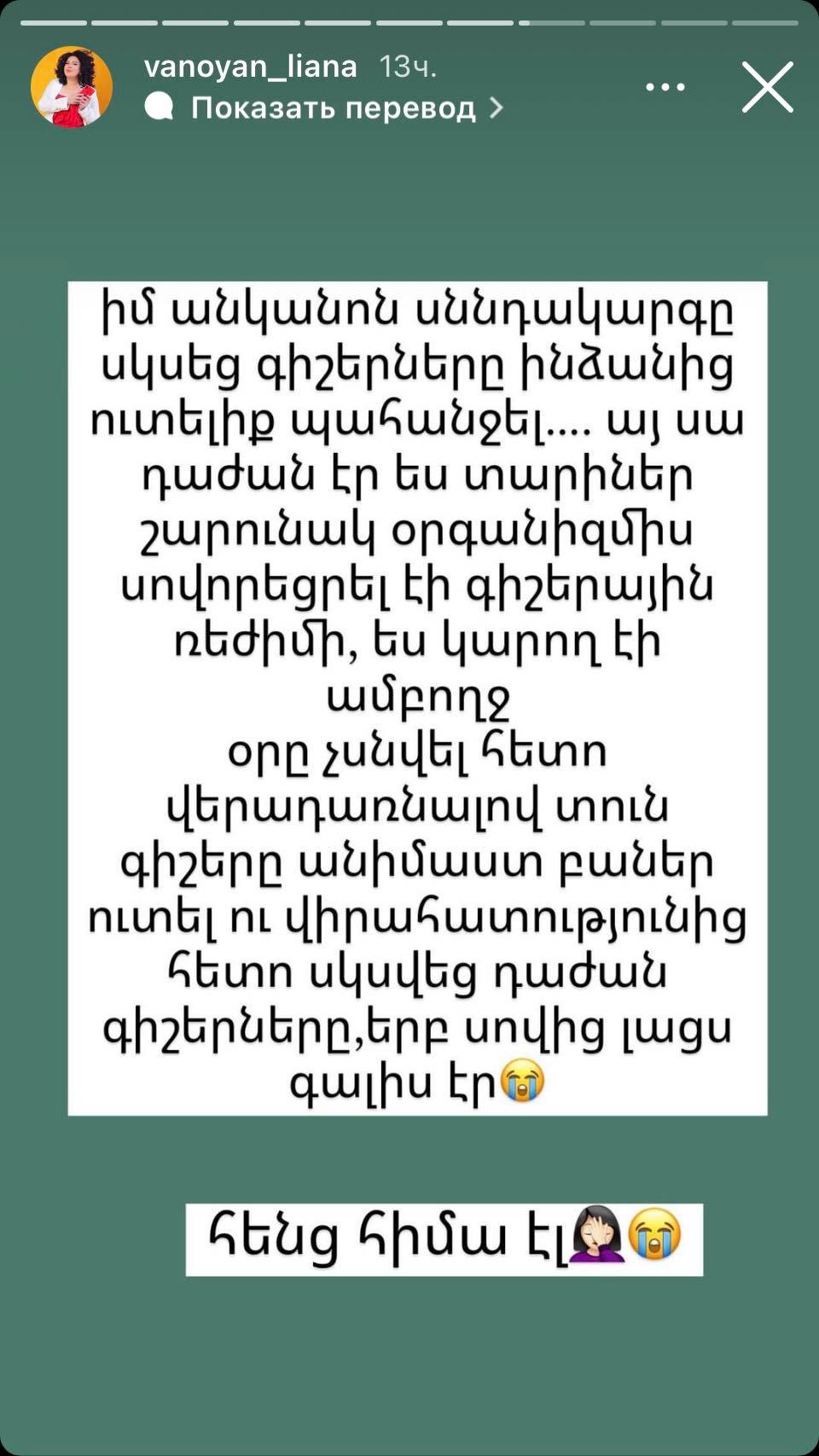819x1456 pixels.
Task: Close the story viewer
Action: (x=767, y=87)
